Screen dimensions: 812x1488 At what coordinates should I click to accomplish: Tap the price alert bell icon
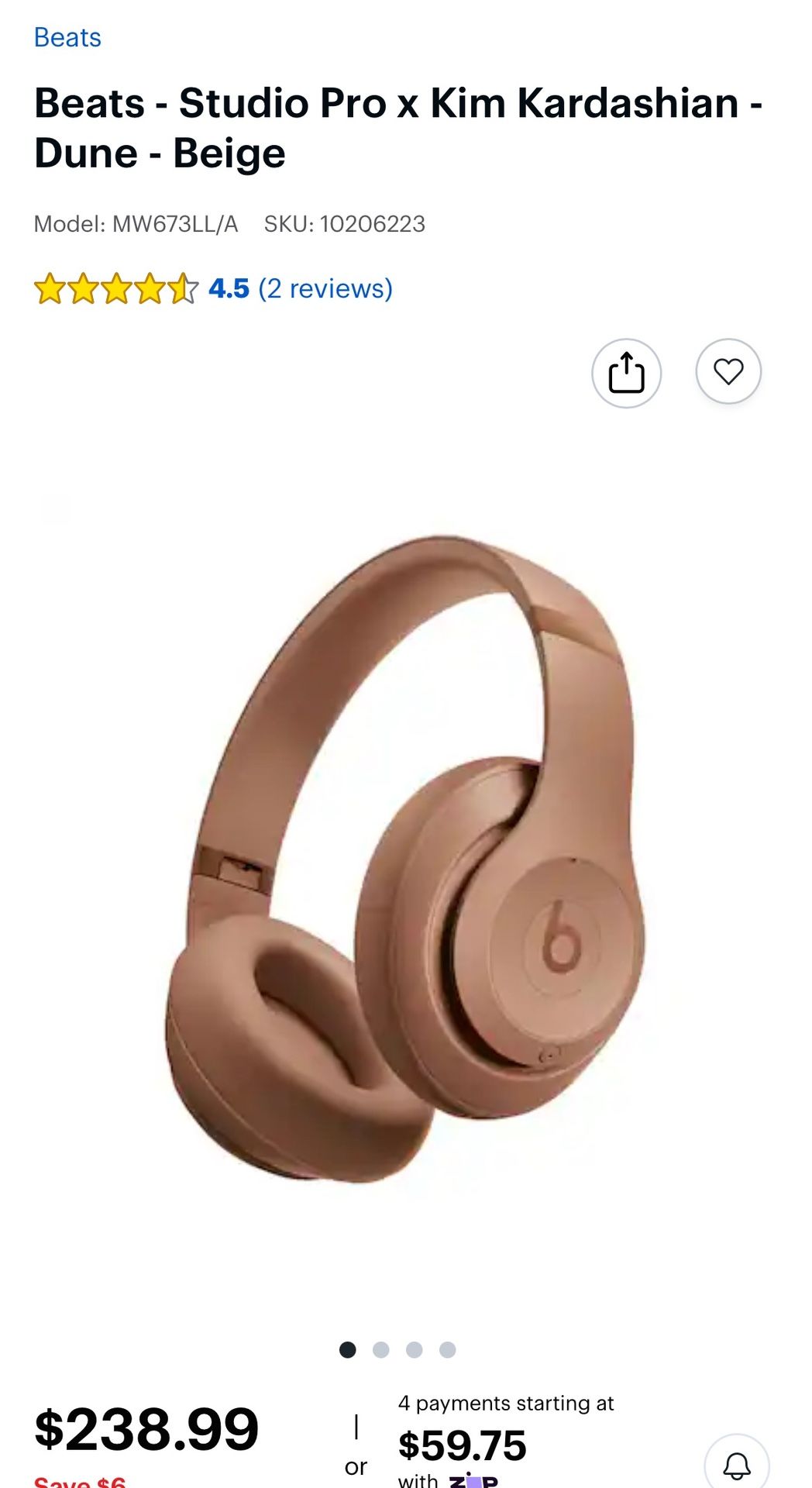[x=736, y=1465]
